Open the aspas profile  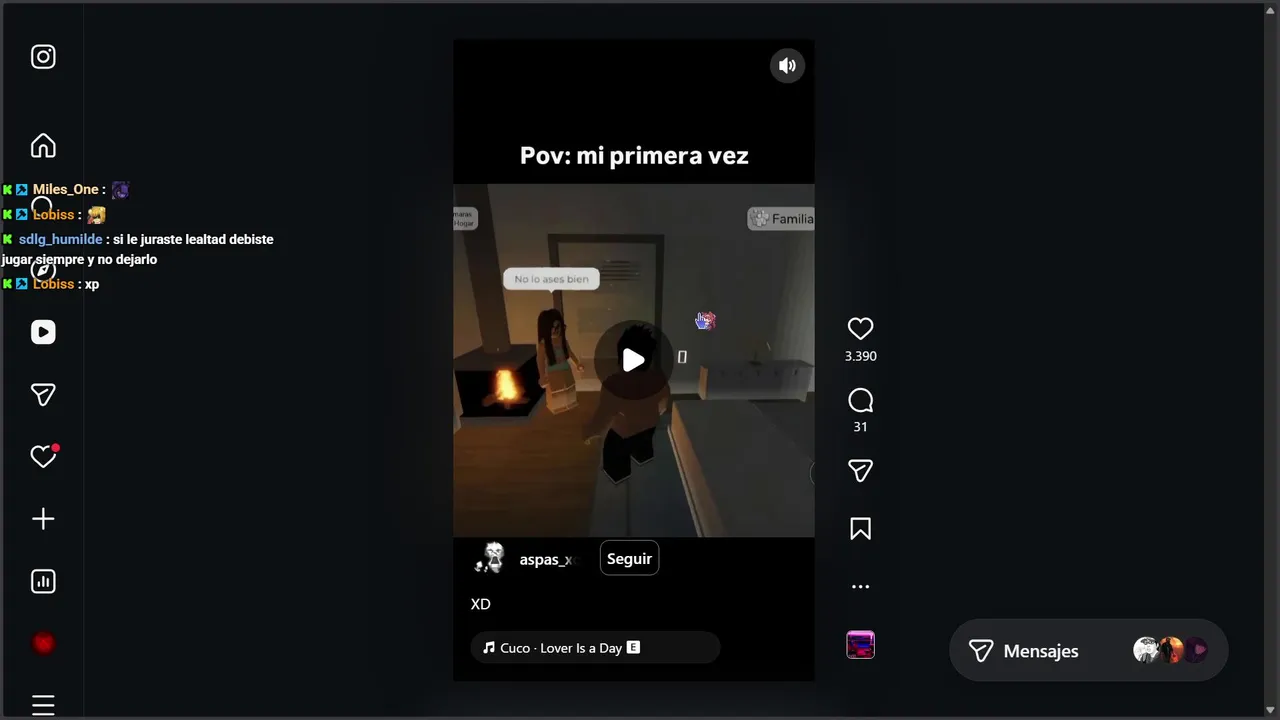point(547,560)
